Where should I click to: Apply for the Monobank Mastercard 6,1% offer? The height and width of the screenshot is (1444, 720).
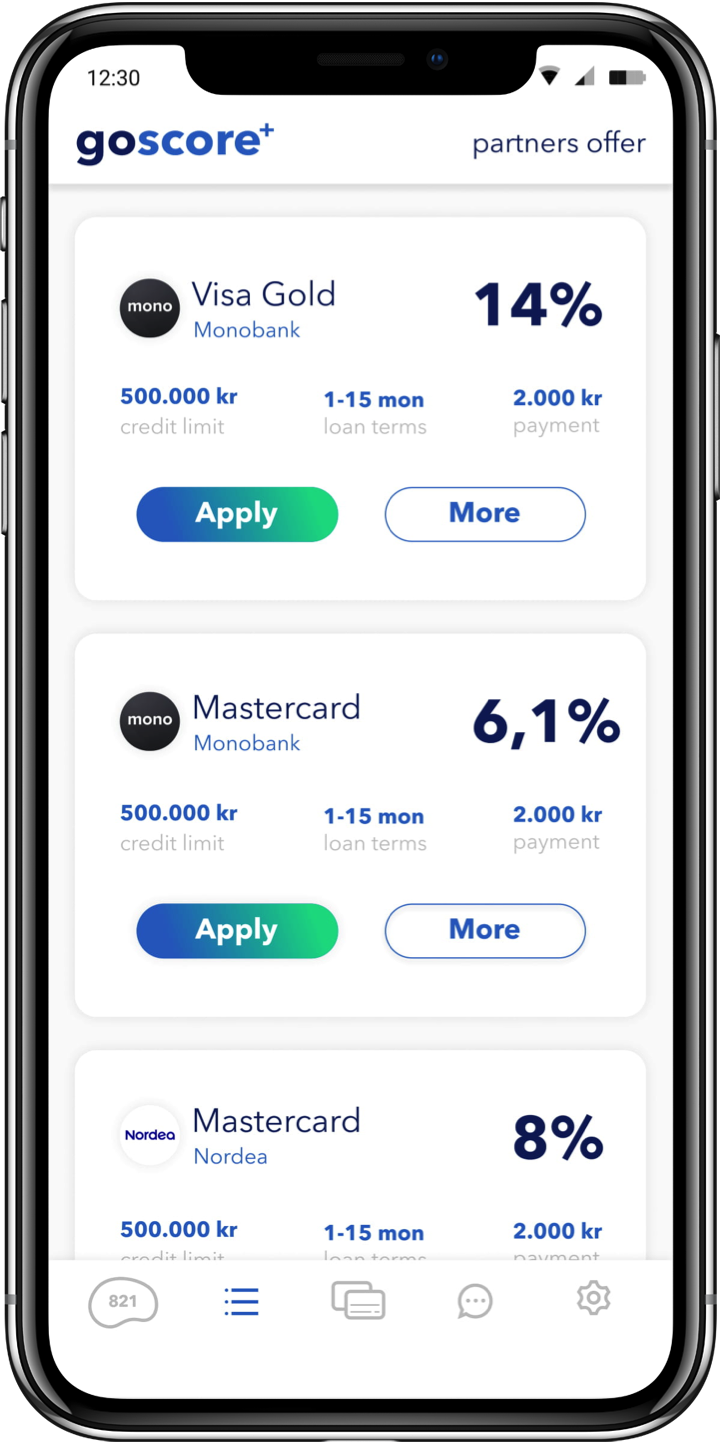tap(237, 931)
